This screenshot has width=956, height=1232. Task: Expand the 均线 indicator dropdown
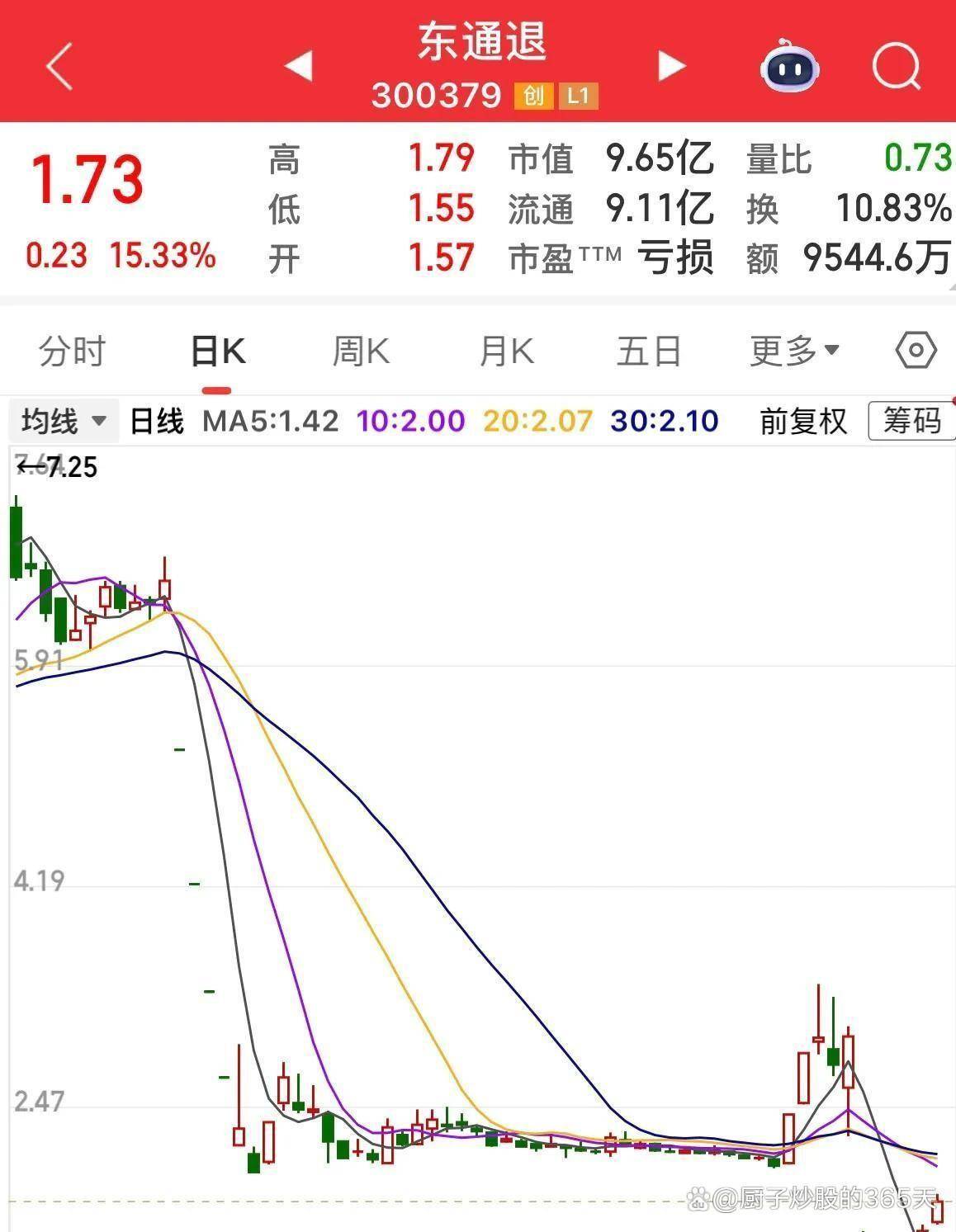pos(64,421)
